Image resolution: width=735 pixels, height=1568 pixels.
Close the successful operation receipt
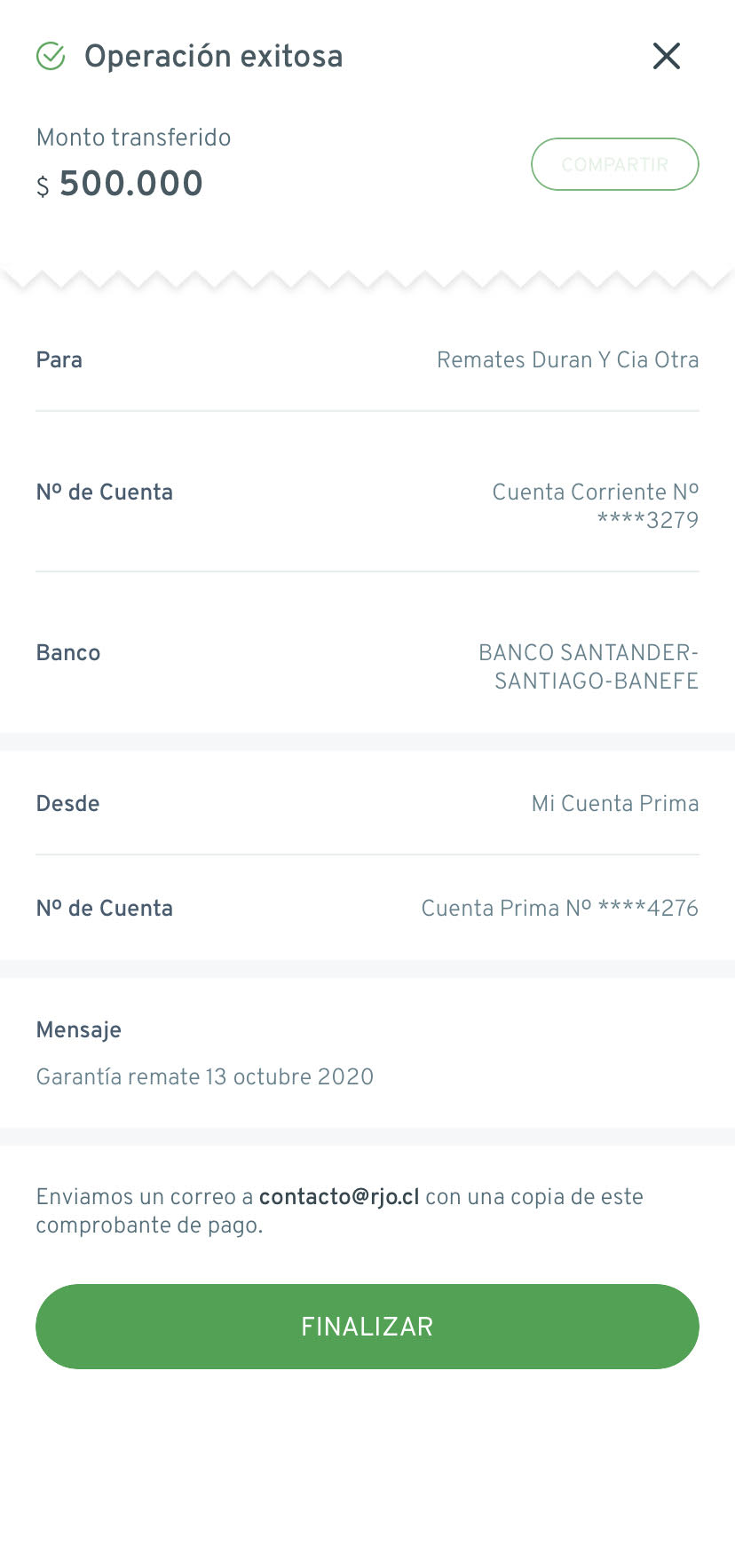pos(666,56)
